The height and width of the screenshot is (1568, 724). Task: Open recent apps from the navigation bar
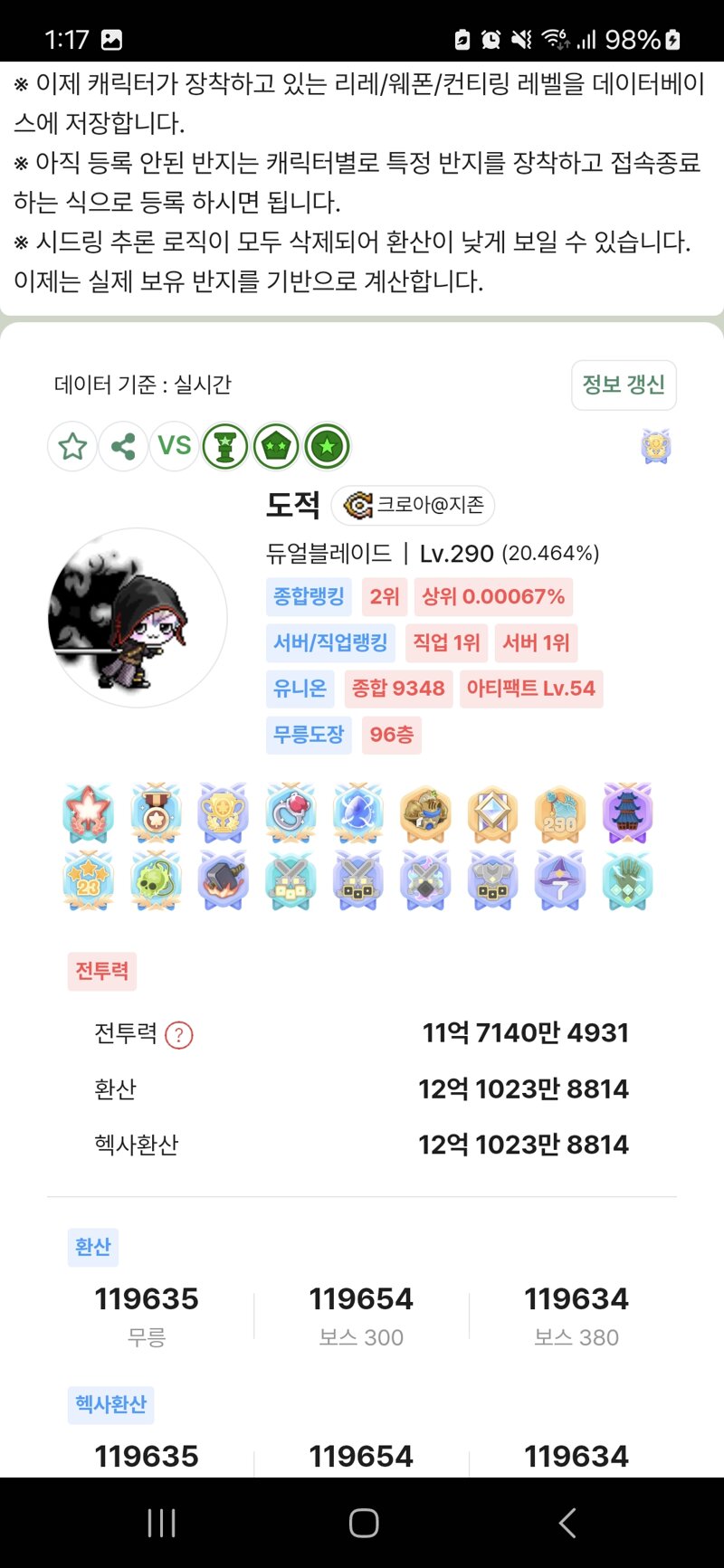click(x=161, y=1523)
